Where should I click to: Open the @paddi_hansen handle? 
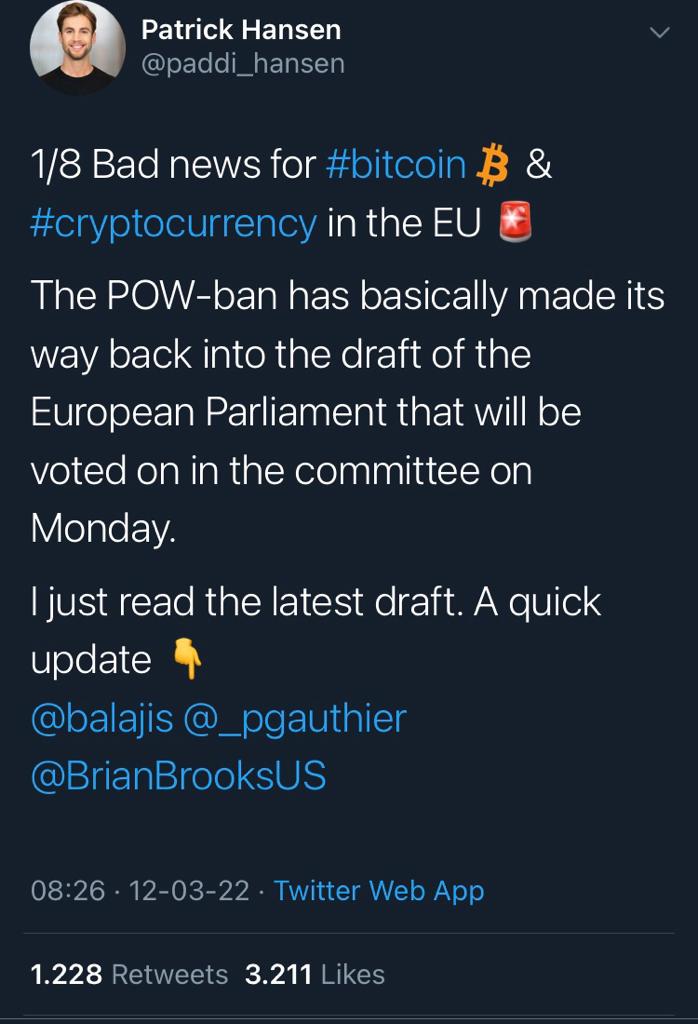click(243, 63)
